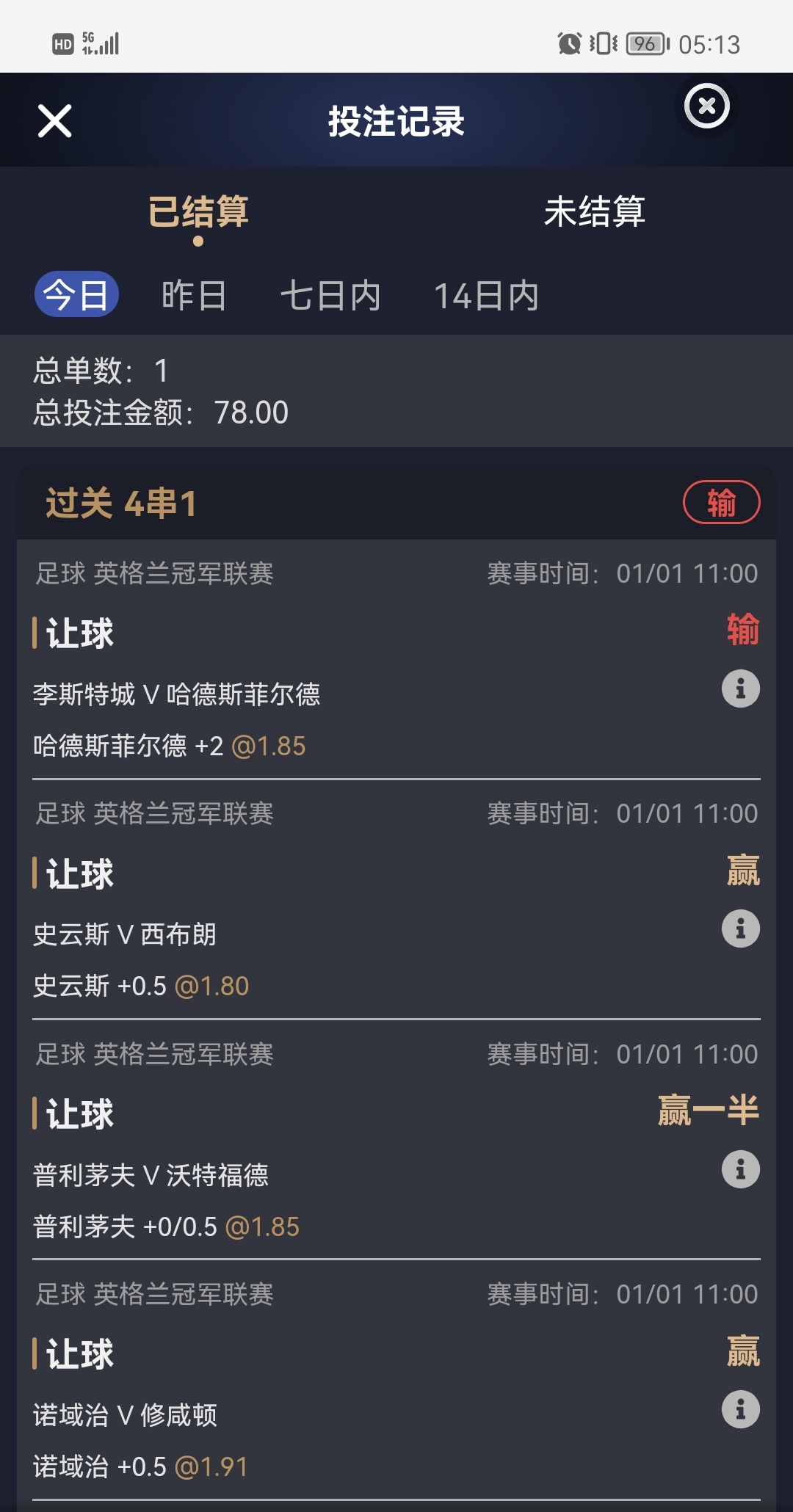Open info icon for 普利茅夫 V 沃特福德
The width and height of the screenshot is (793, 1512).
point(740,1169)
